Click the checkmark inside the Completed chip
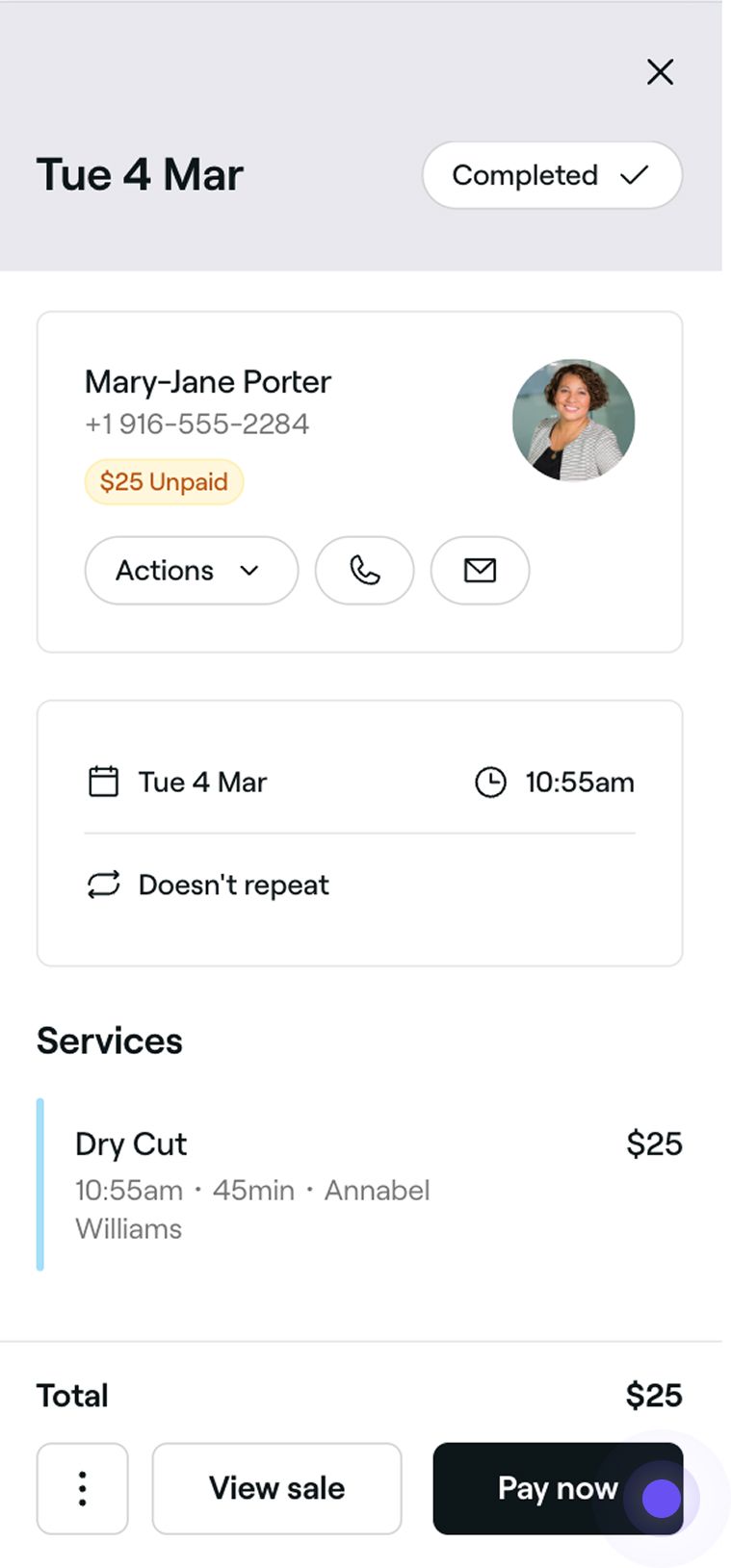Screen dimensions: 731x1568 [633, 175]
